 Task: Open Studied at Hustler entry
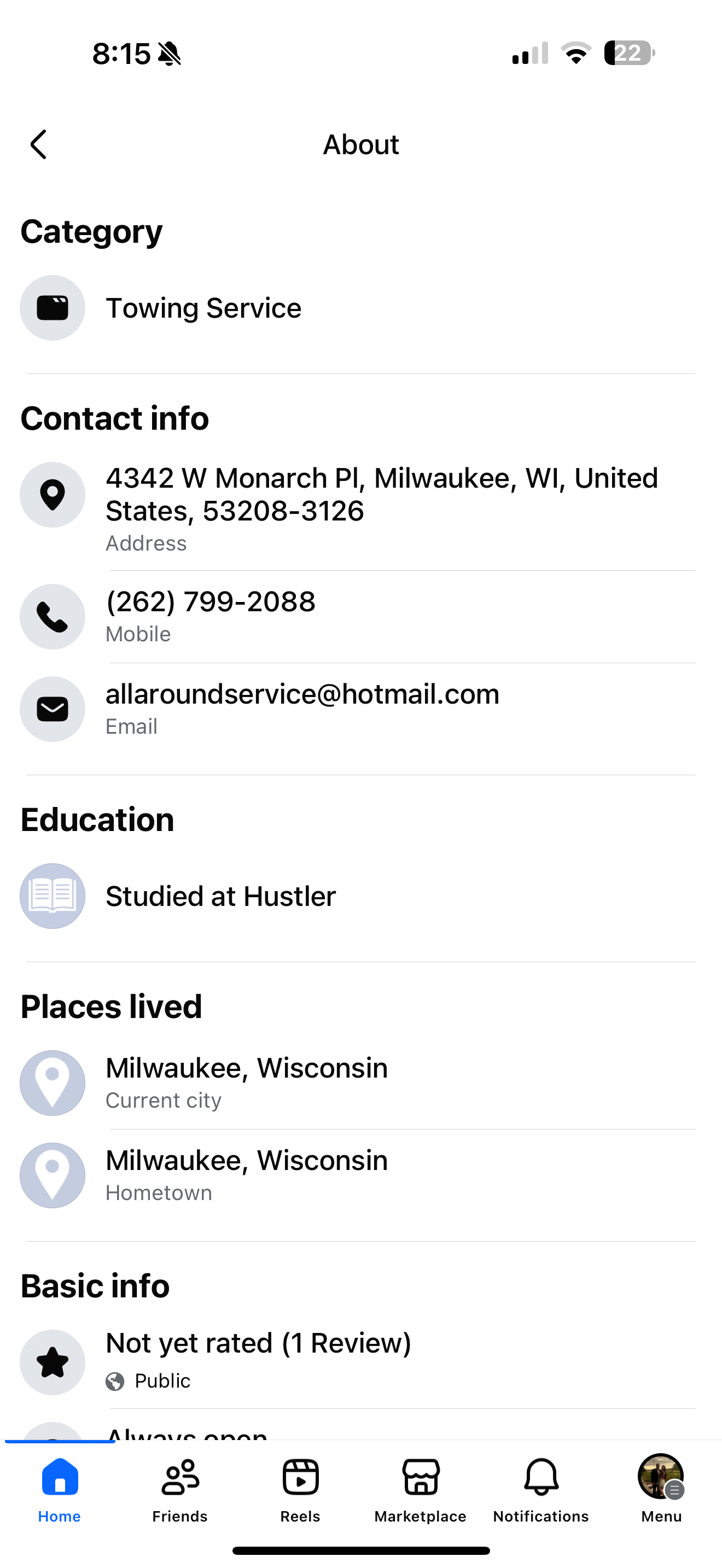point(220,896)
